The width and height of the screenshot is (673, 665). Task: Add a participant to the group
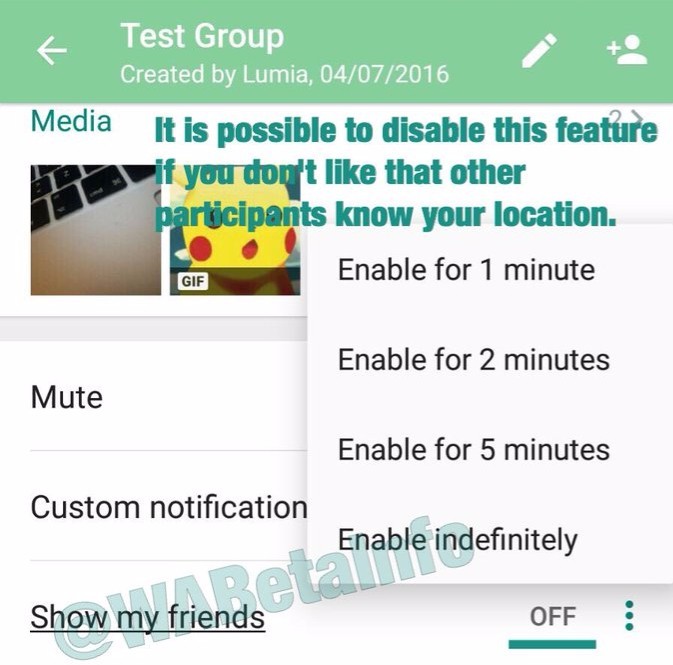(627, 51)
